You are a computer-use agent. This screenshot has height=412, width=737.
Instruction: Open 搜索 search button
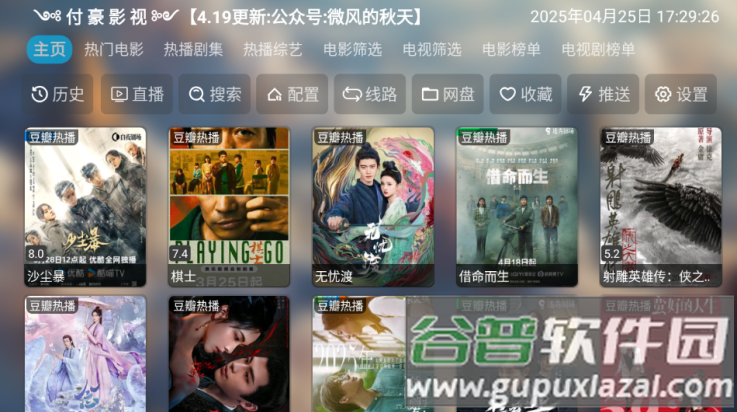(x=214, y=94)
